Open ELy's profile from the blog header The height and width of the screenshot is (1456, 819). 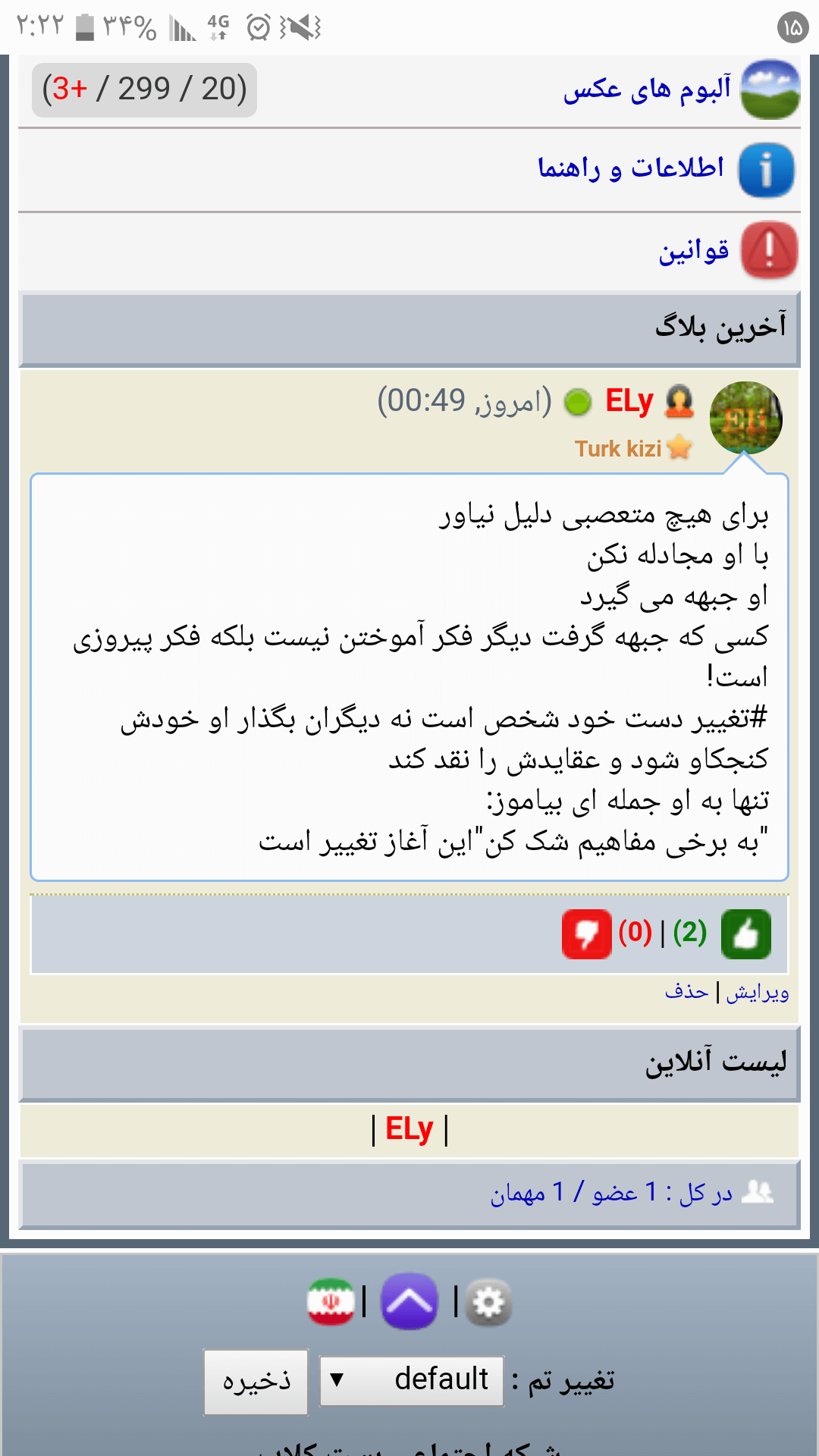click(629, 401)
